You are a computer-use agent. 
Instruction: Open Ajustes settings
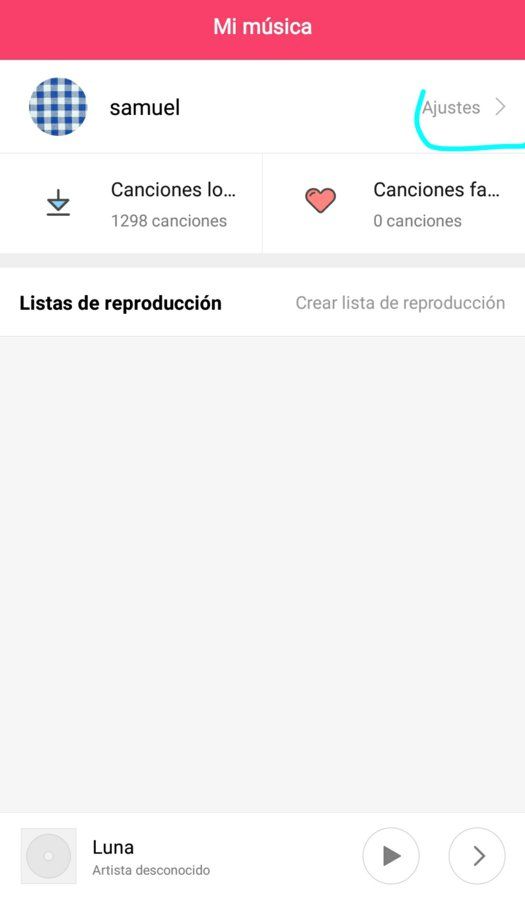click(x=464, y=107)
